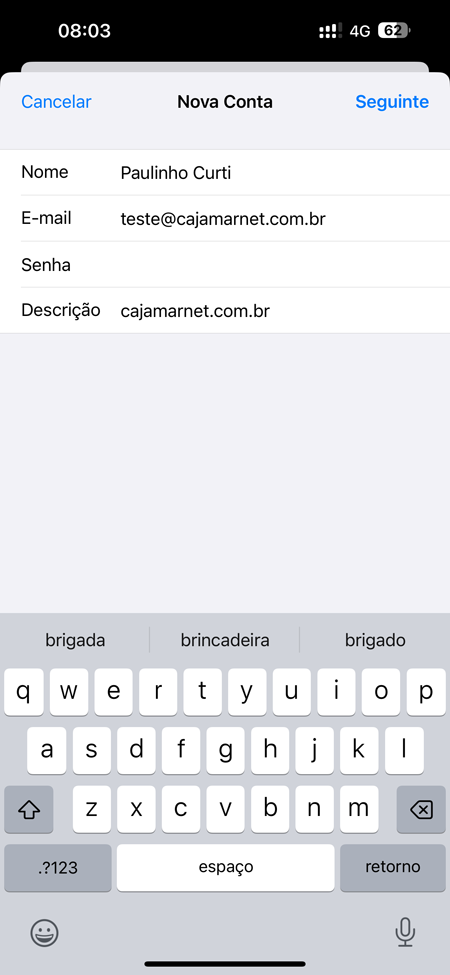Toggle the shift key
The image size is (450, 975).
pyautogui.click(x=29, y=810)
